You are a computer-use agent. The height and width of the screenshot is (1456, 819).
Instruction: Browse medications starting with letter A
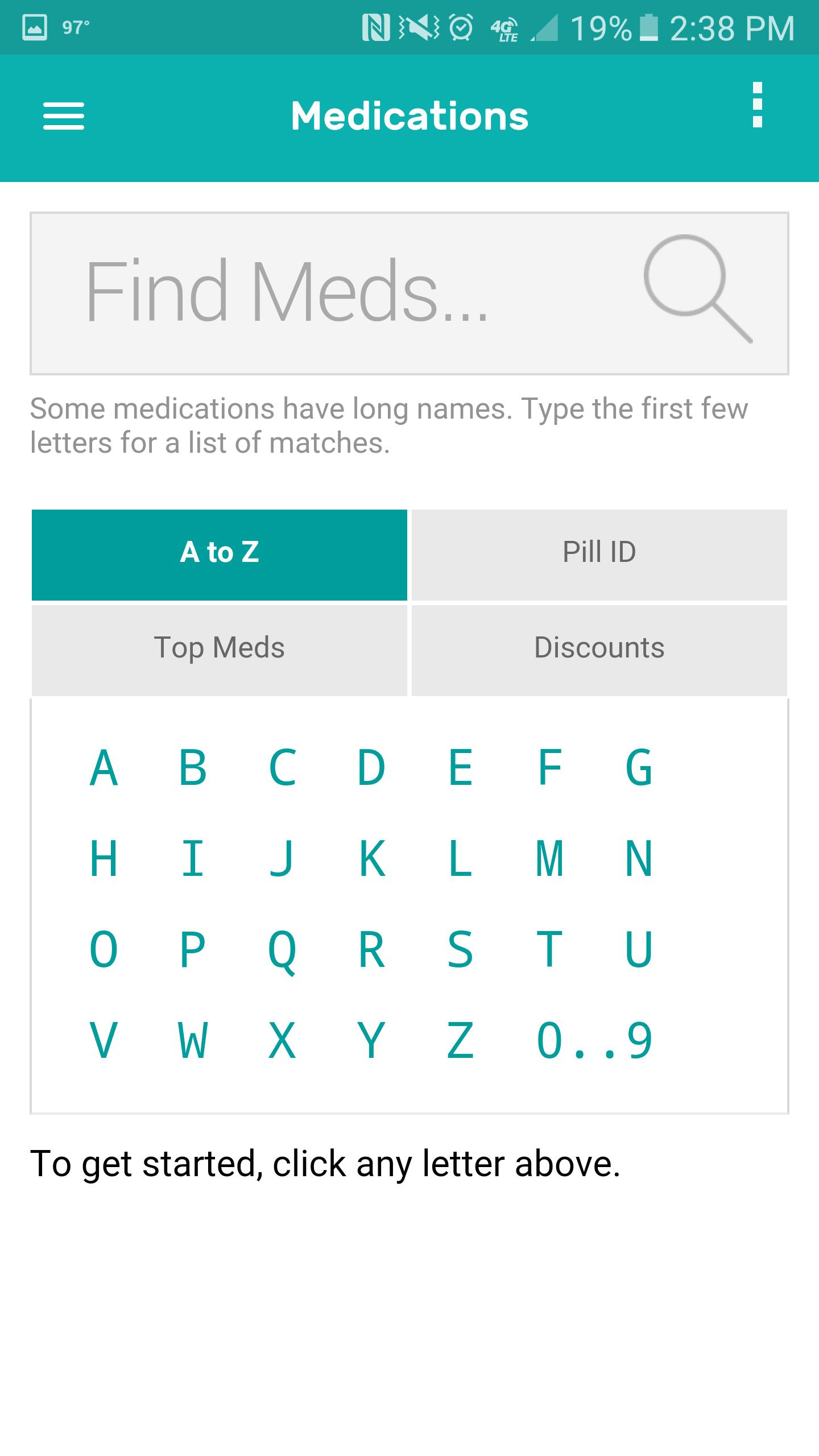[x=104, y=768]
